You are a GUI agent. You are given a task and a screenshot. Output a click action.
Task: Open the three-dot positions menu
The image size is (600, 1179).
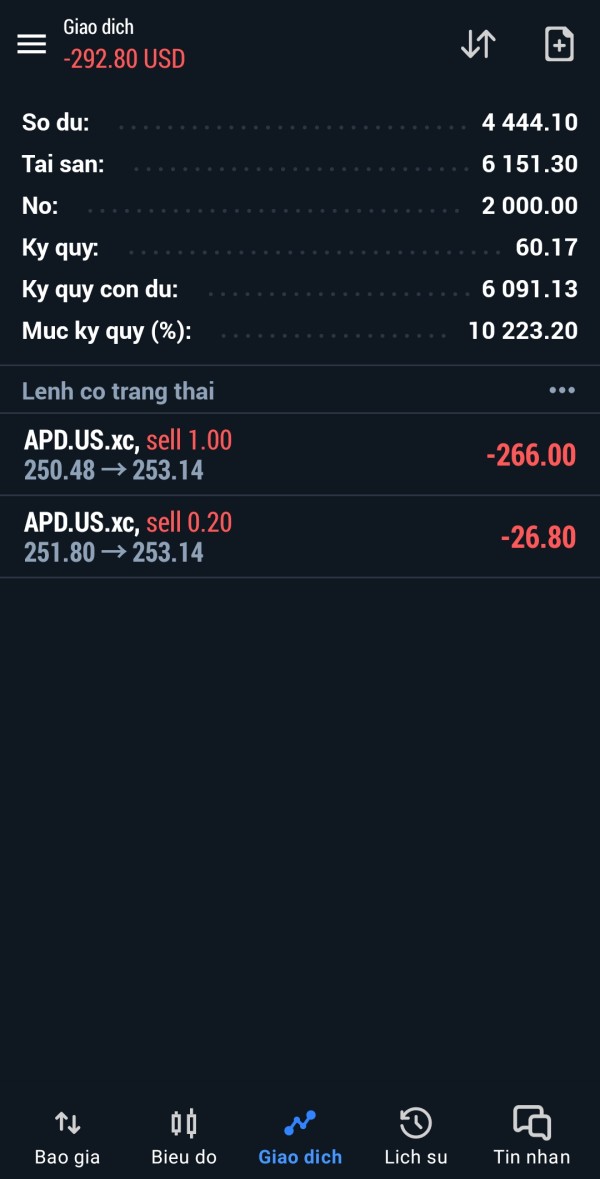pyautogui.click(x=562, y=391)
